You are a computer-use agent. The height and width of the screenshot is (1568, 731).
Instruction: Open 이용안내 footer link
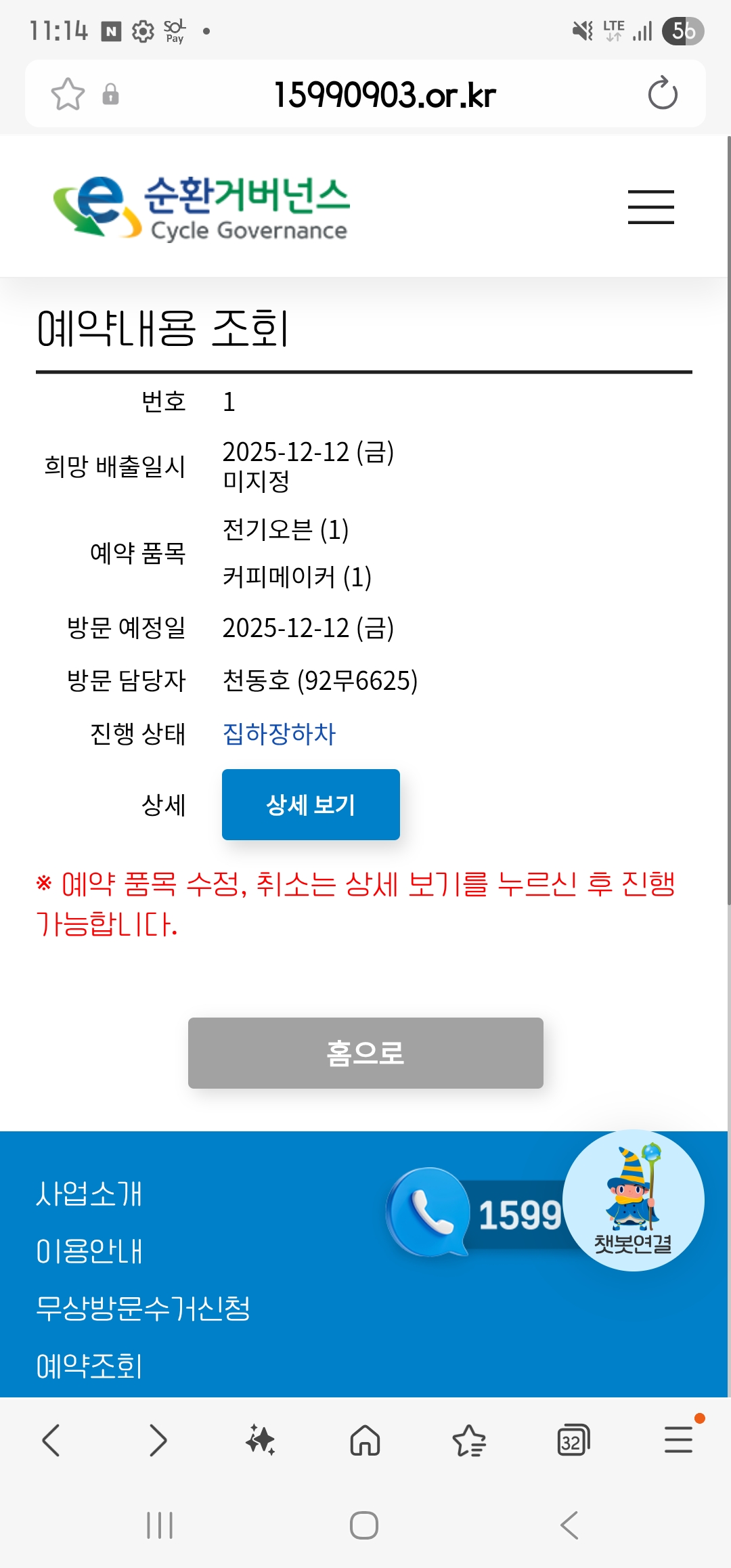click(89, 1251)
